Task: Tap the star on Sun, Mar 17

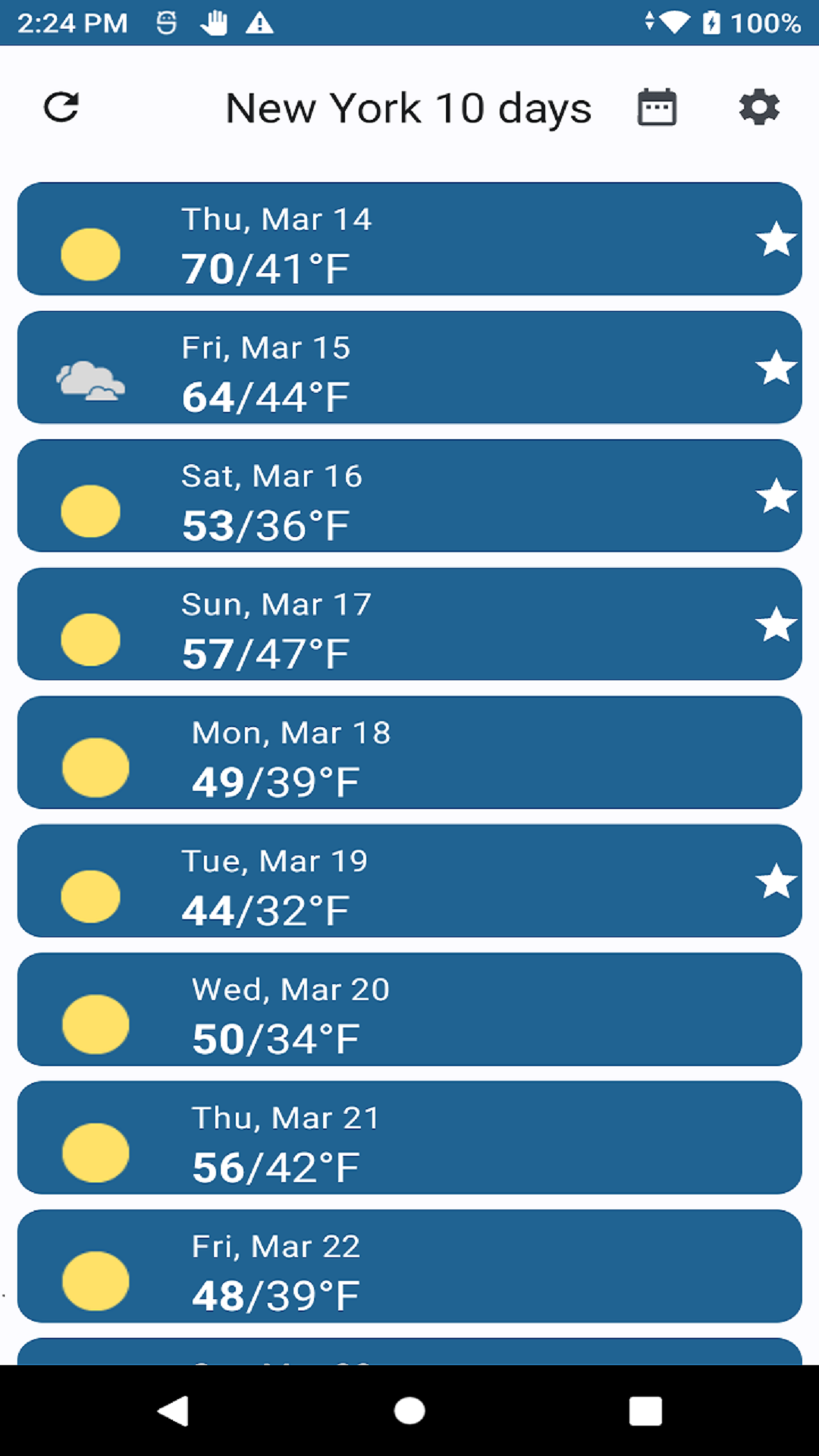Action: pyautogui.click(x=776, y=625)
